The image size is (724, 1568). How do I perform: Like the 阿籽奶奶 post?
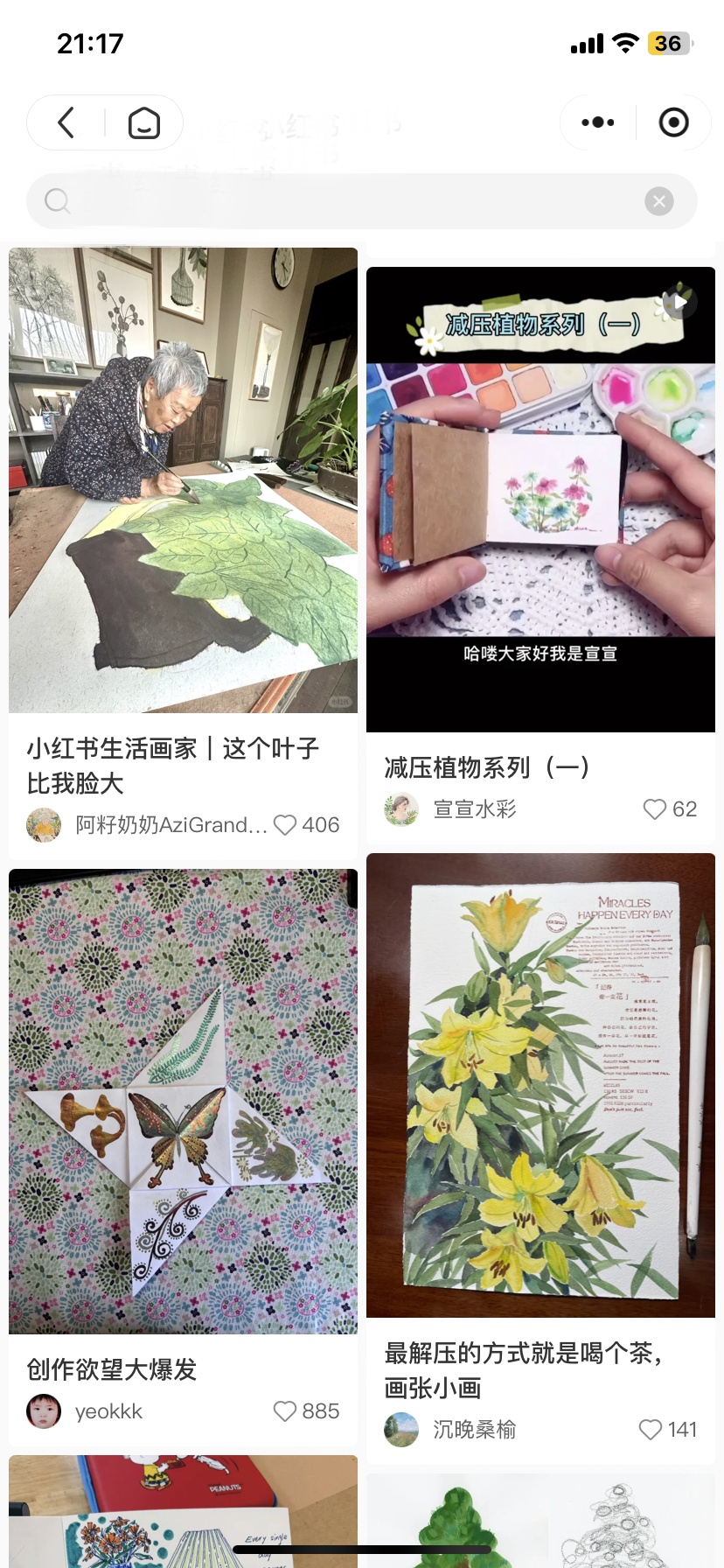[x=286, y=825]
